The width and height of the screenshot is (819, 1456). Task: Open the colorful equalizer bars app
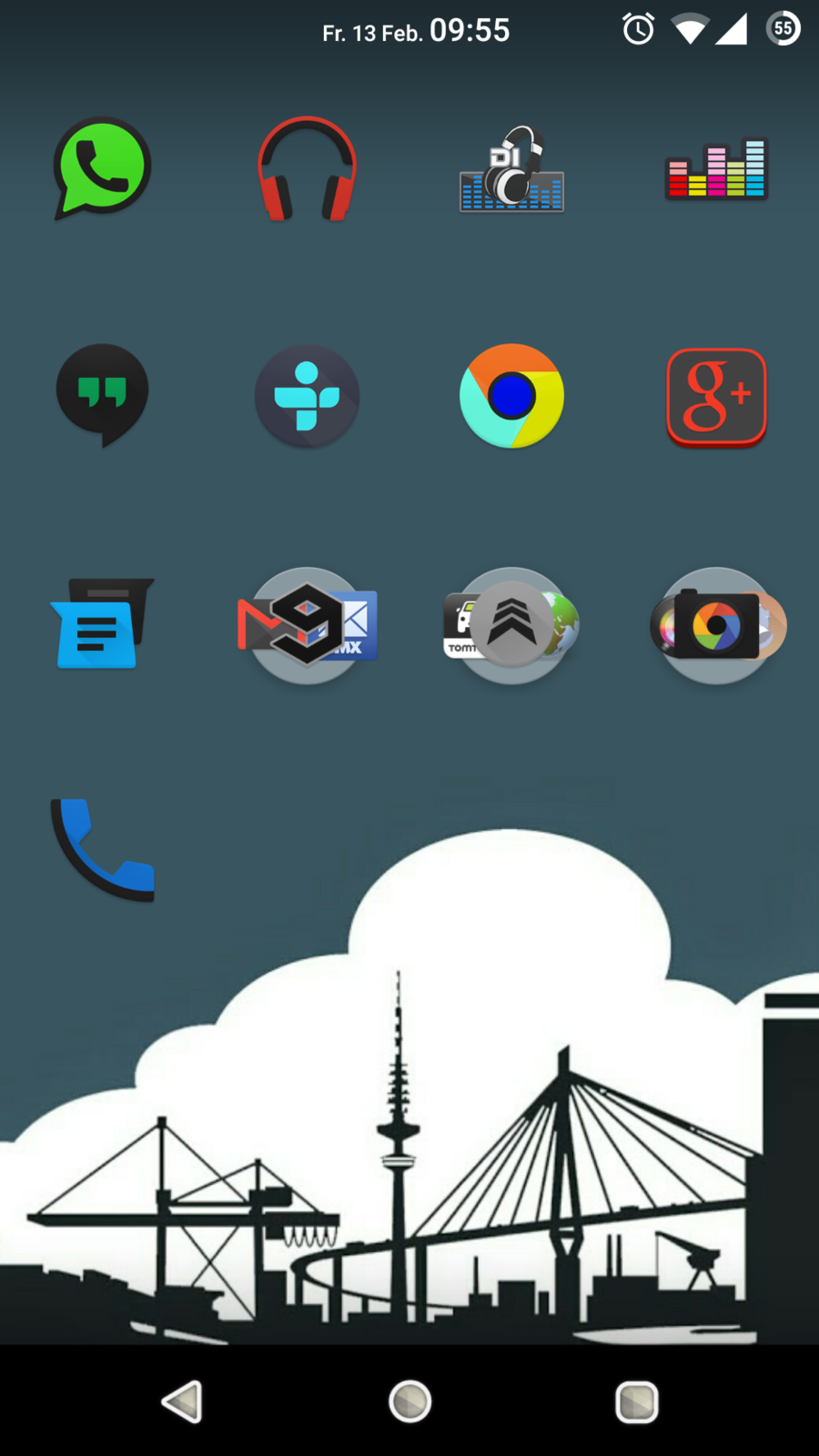(x=716, y=169)
